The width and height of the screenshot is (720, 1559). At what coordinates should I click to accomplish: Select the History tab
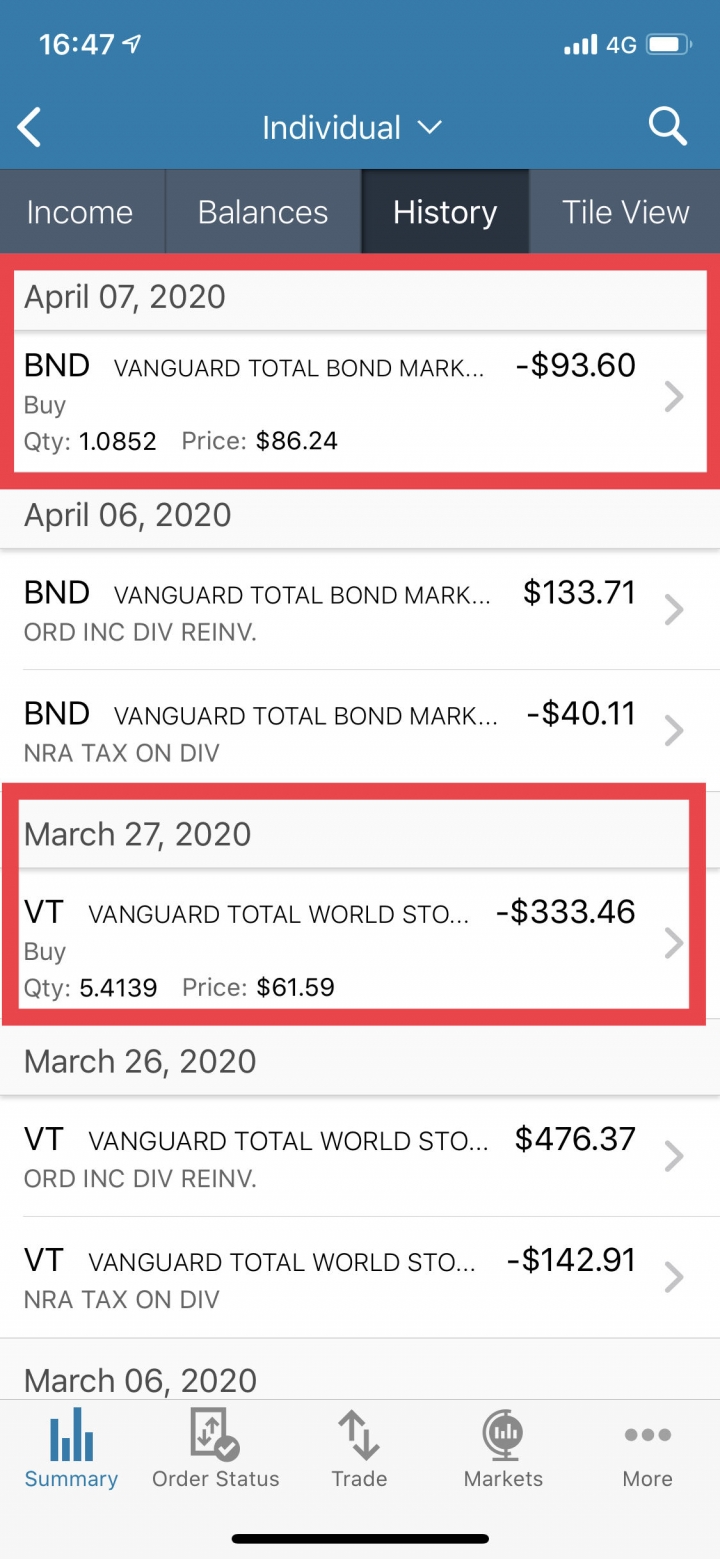pos(445,212)
